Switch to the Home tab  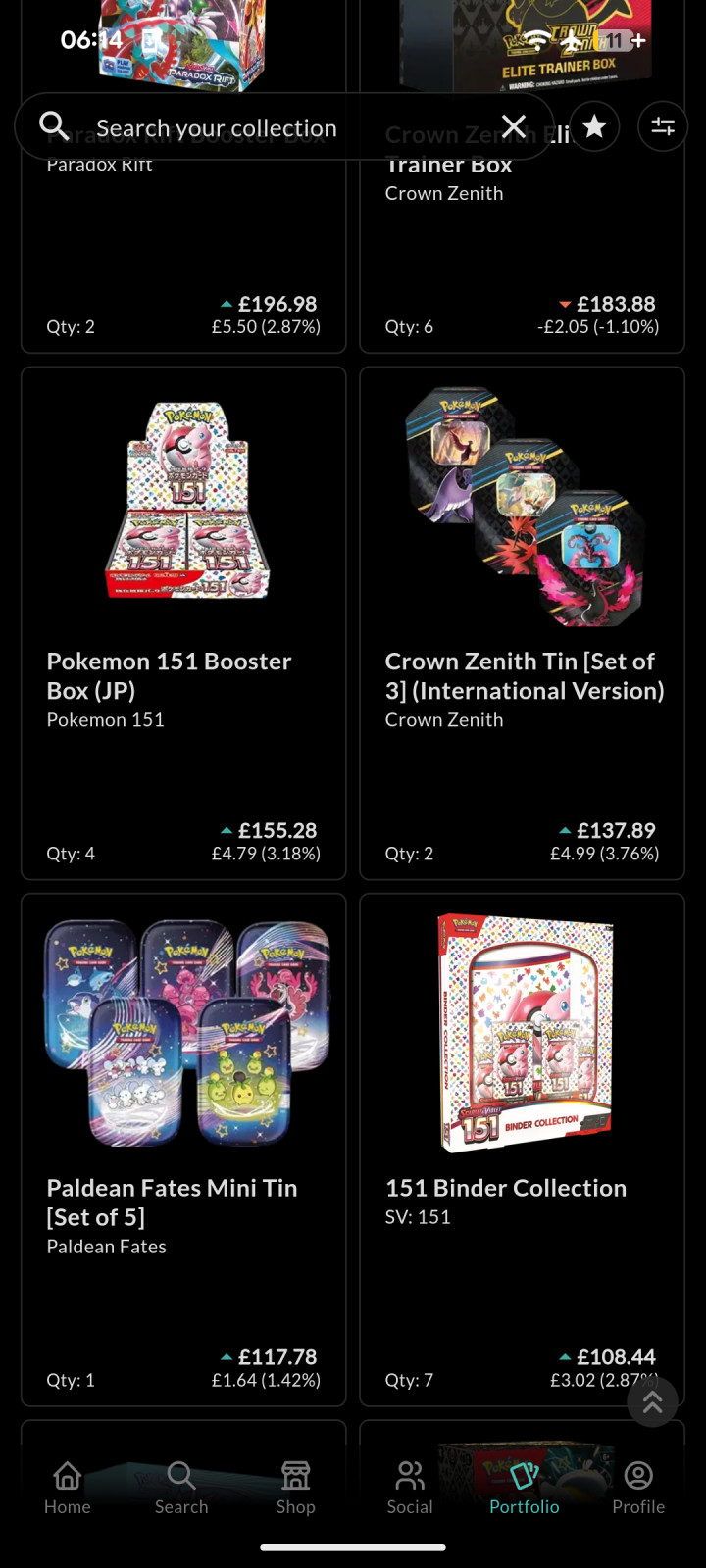[68, 1488]
